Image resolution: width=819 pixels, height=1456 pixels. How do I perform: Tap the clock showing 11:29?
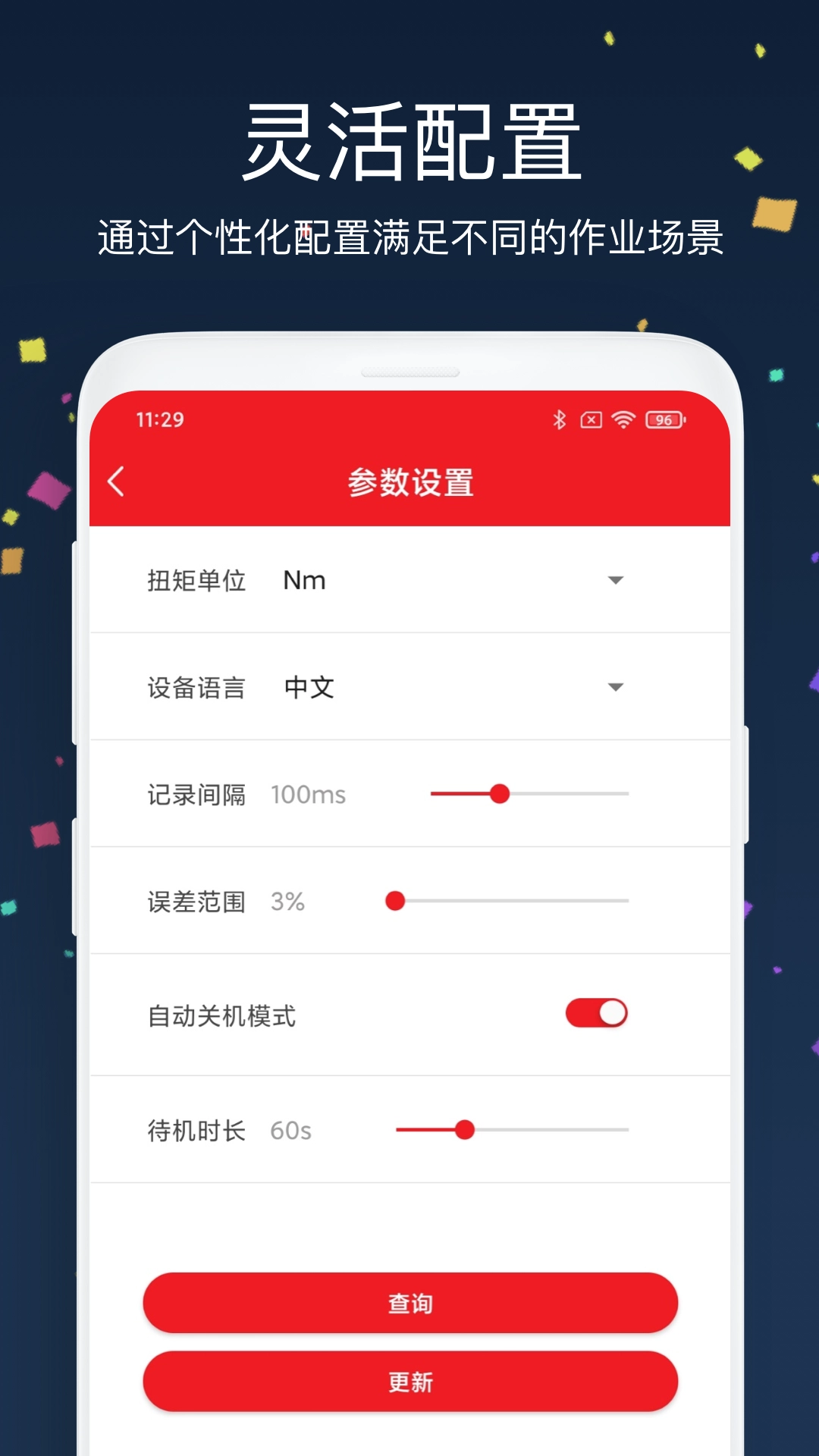159,419
